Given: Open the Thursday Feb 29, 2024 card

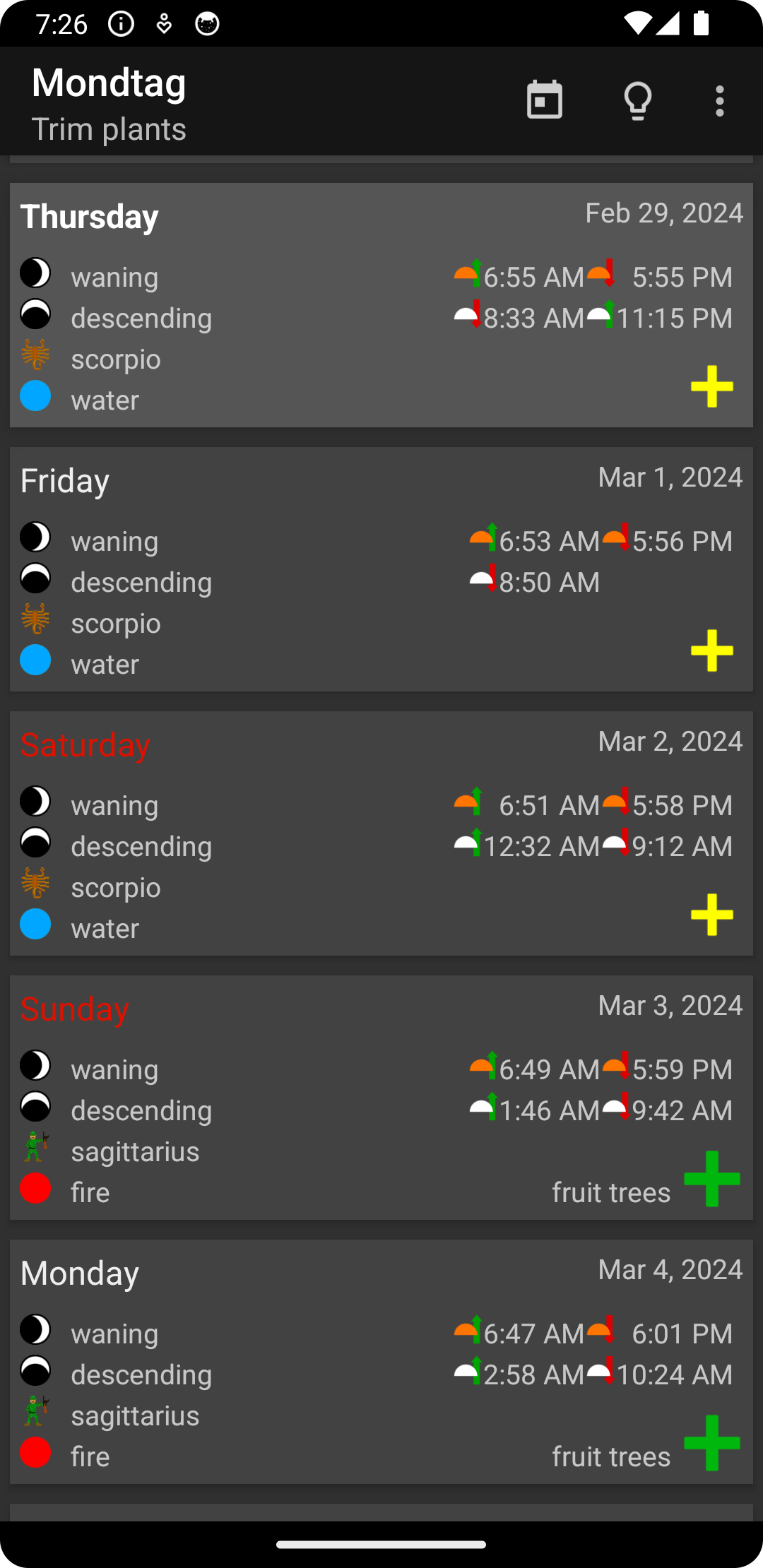Looking at the screenshot, I should (381, 305).
